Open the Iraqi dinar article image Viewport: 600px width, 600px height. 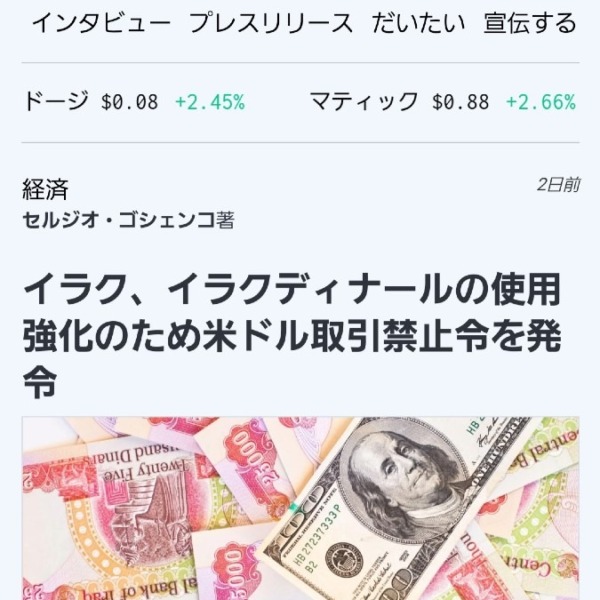pos(300,508)
